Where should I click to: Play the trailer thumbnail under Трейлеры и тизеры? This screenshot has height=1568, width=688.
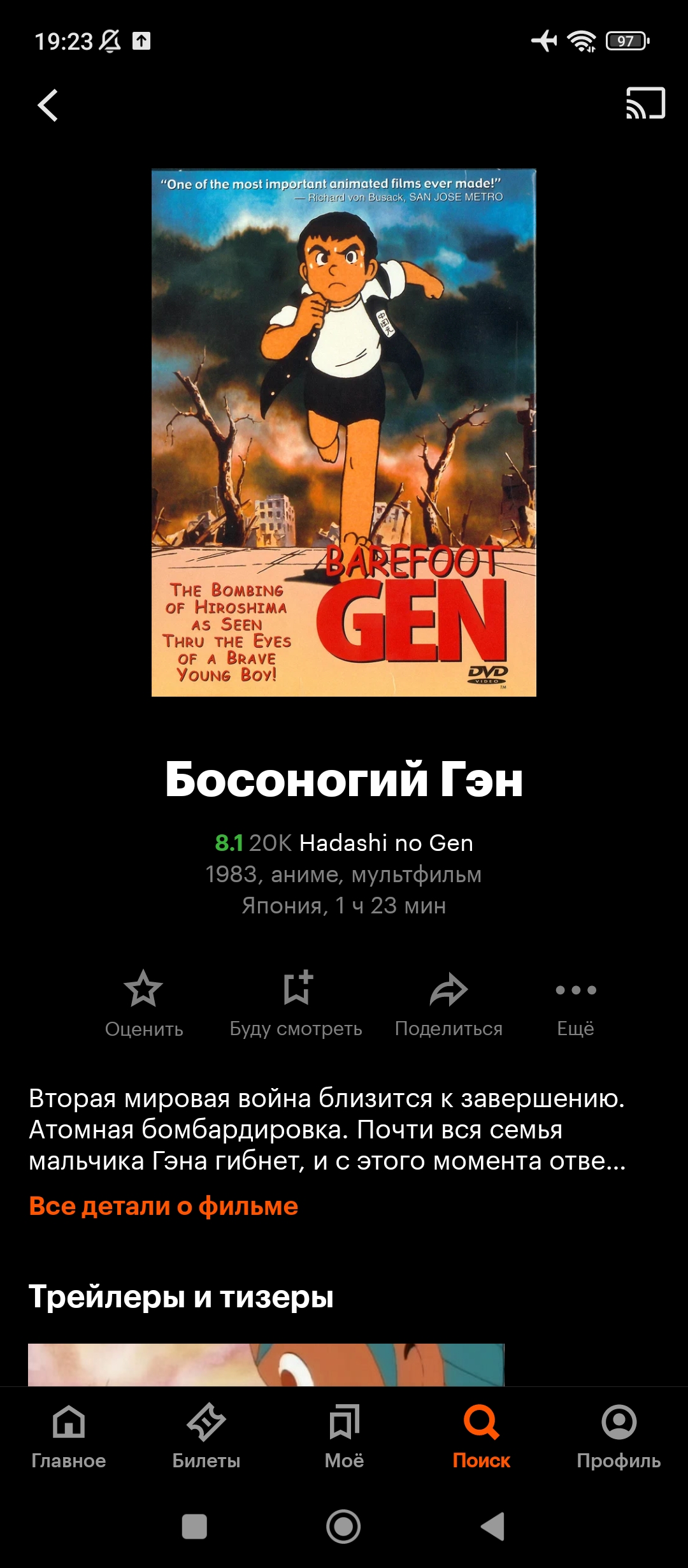click(266, 1364)
